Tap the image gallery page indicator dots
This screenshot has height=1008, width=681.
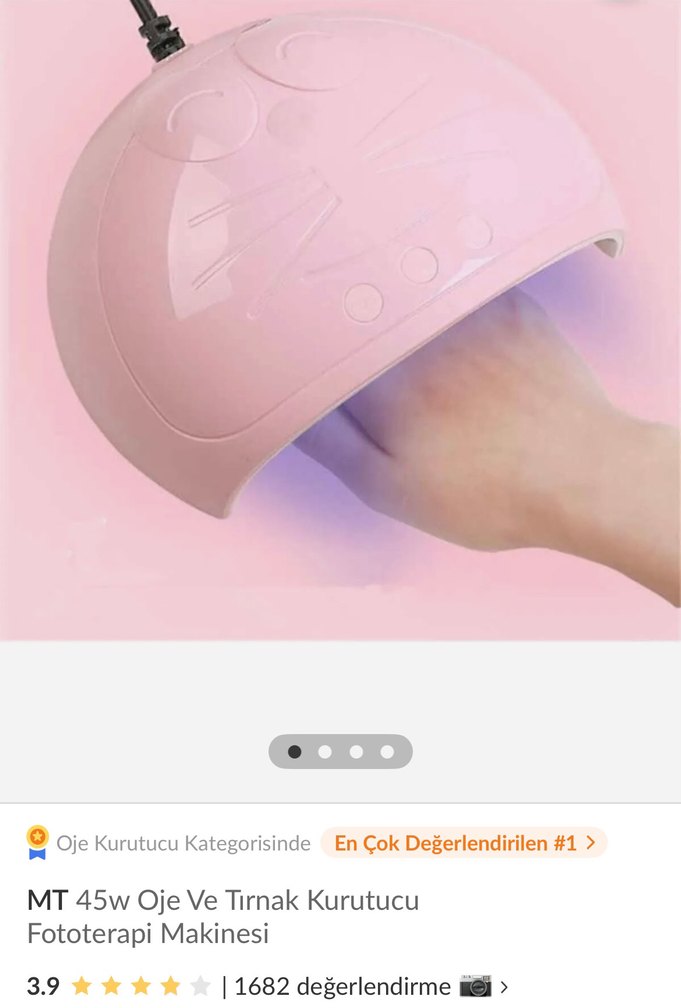[x=340, y=752]
